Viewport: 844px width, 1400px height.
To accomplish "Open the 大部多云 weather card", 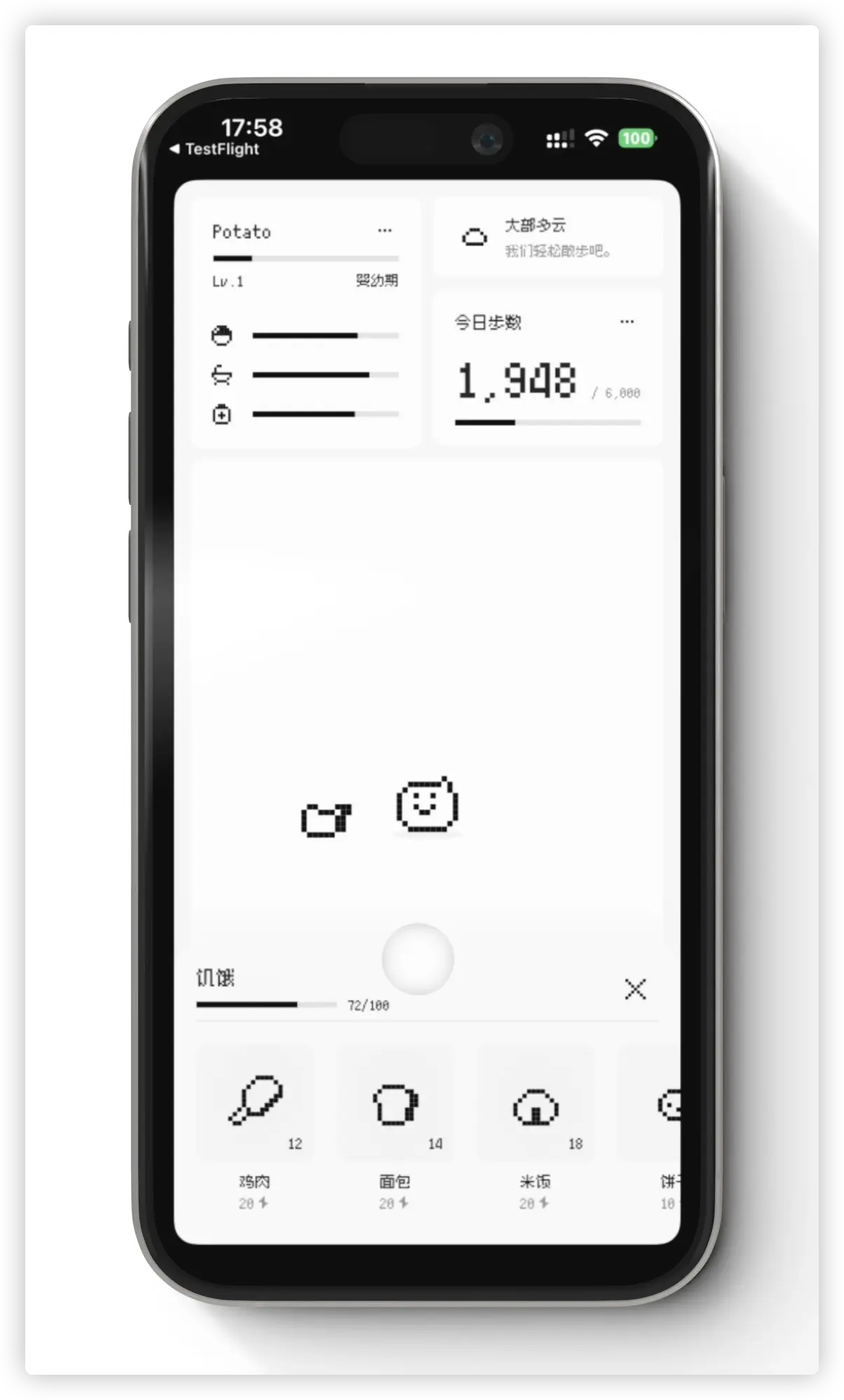I will (547, 237).
